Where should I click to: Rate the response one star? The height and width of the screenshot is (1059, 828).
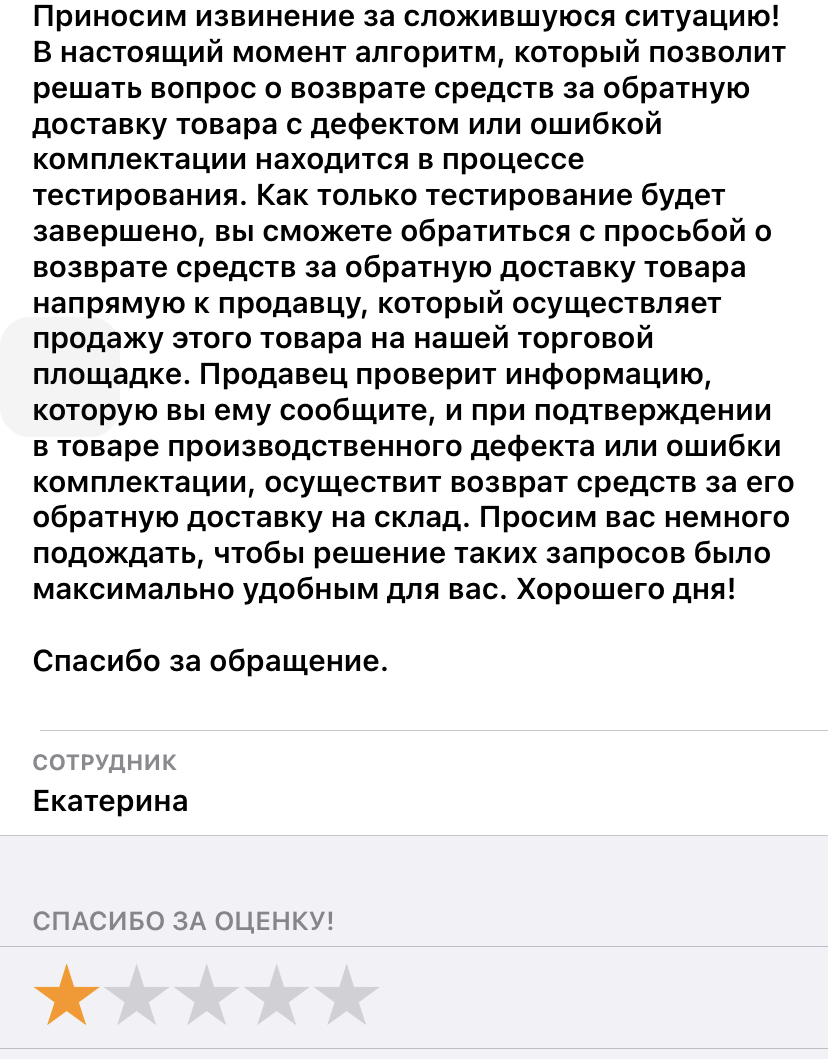tap(66, 995)
